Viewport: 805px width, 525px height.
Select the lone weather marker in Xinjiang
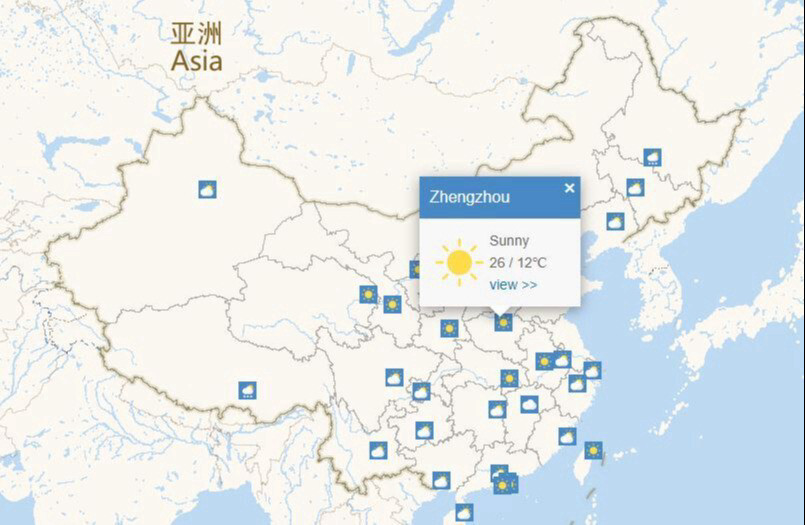pos(207,189)
